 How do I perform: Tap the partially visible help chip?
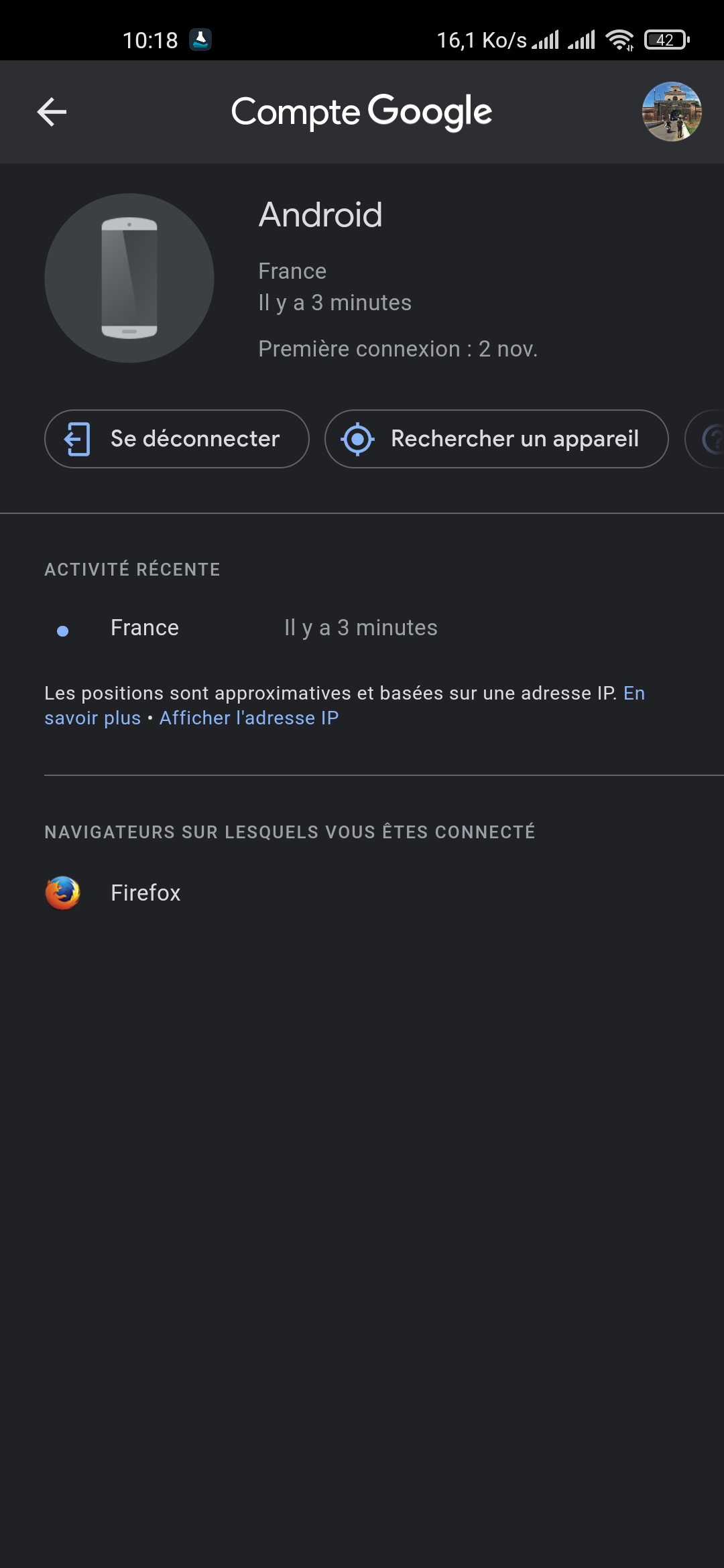pyautogui.click(x=705, y=439)
